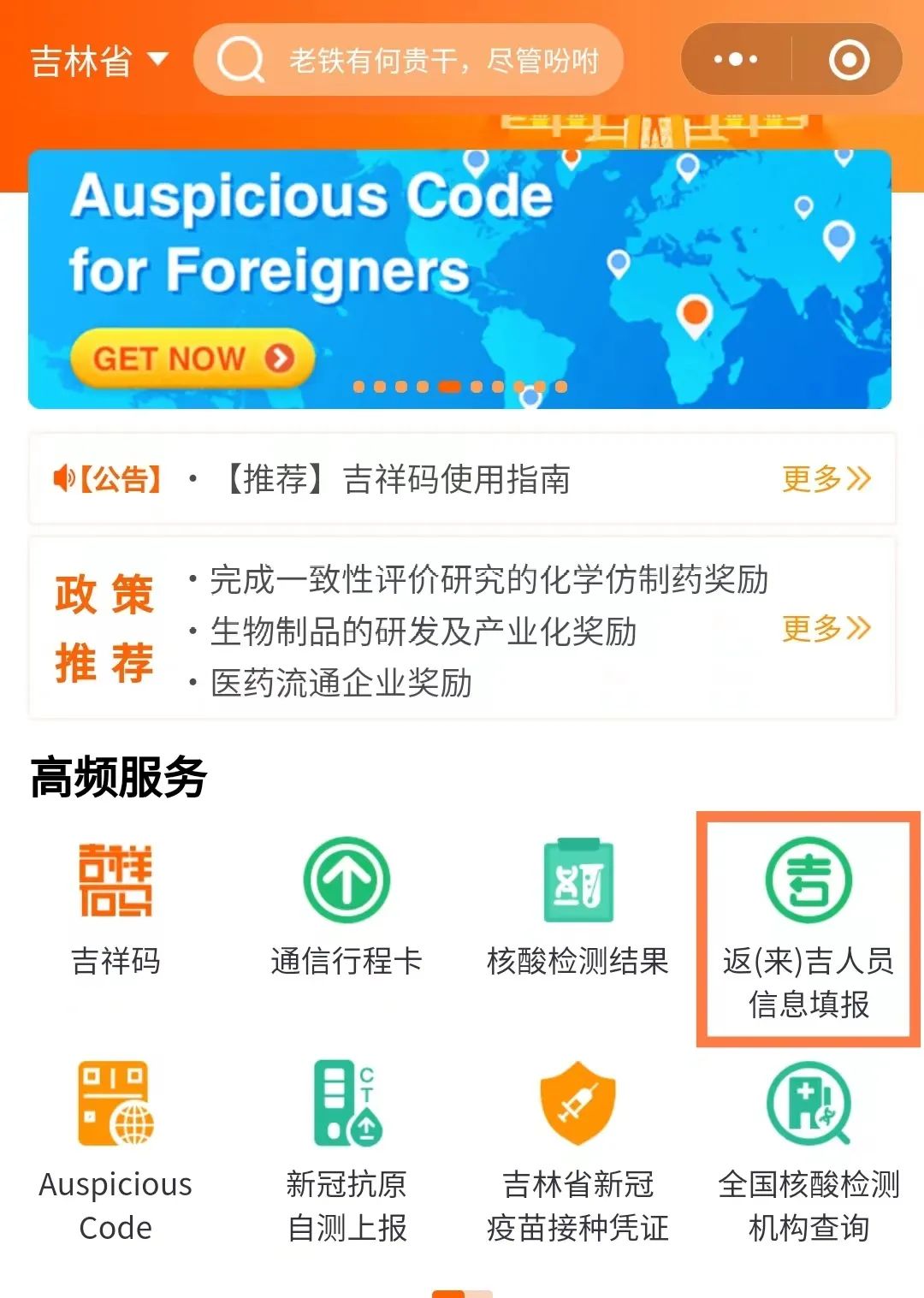Check 核酸检测结果
Image resolution: width=924 pixels, height=1298 pixels.
point(577,909)
